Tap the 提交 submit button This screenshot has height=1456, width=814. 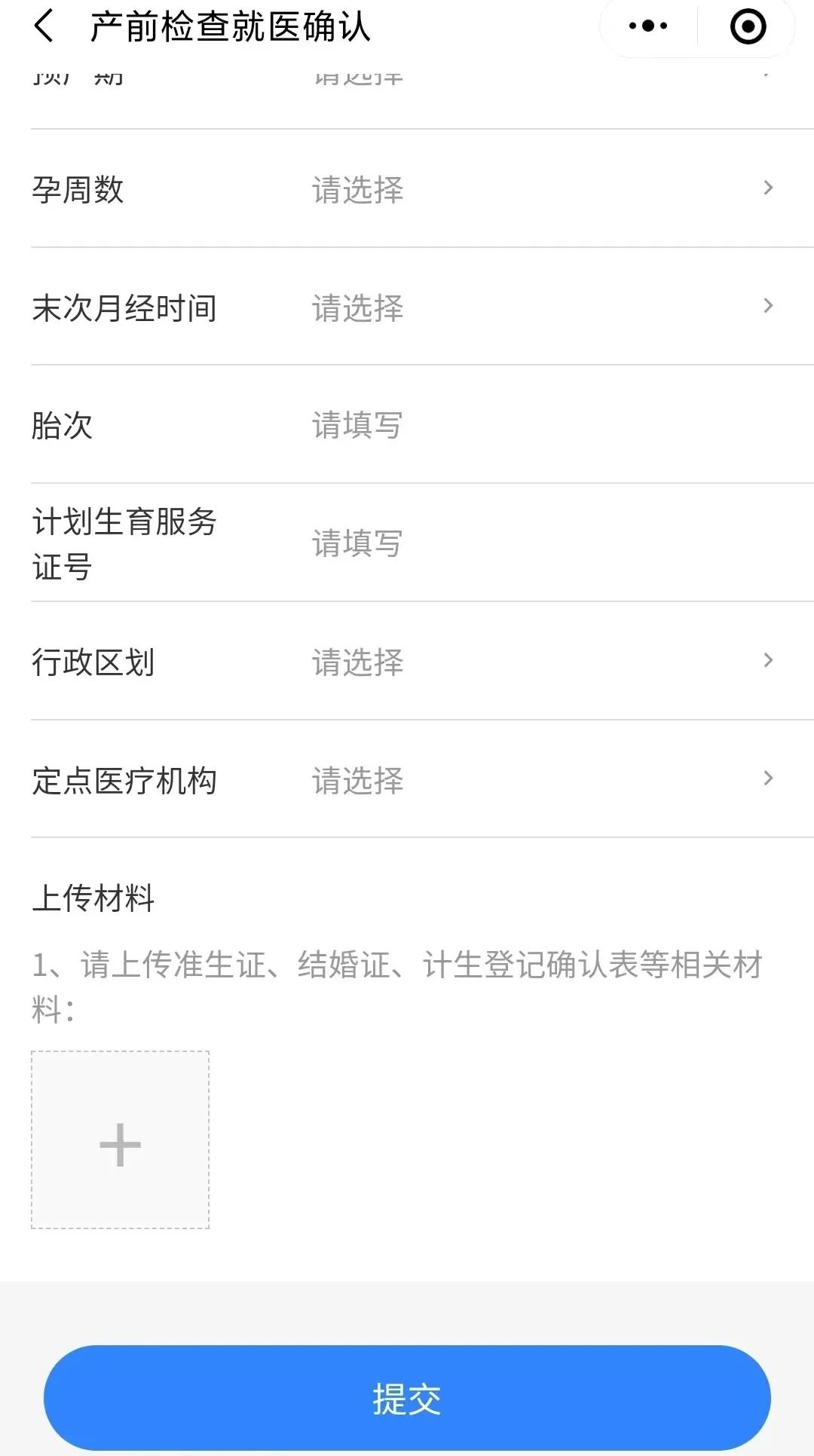[406, 1398]
